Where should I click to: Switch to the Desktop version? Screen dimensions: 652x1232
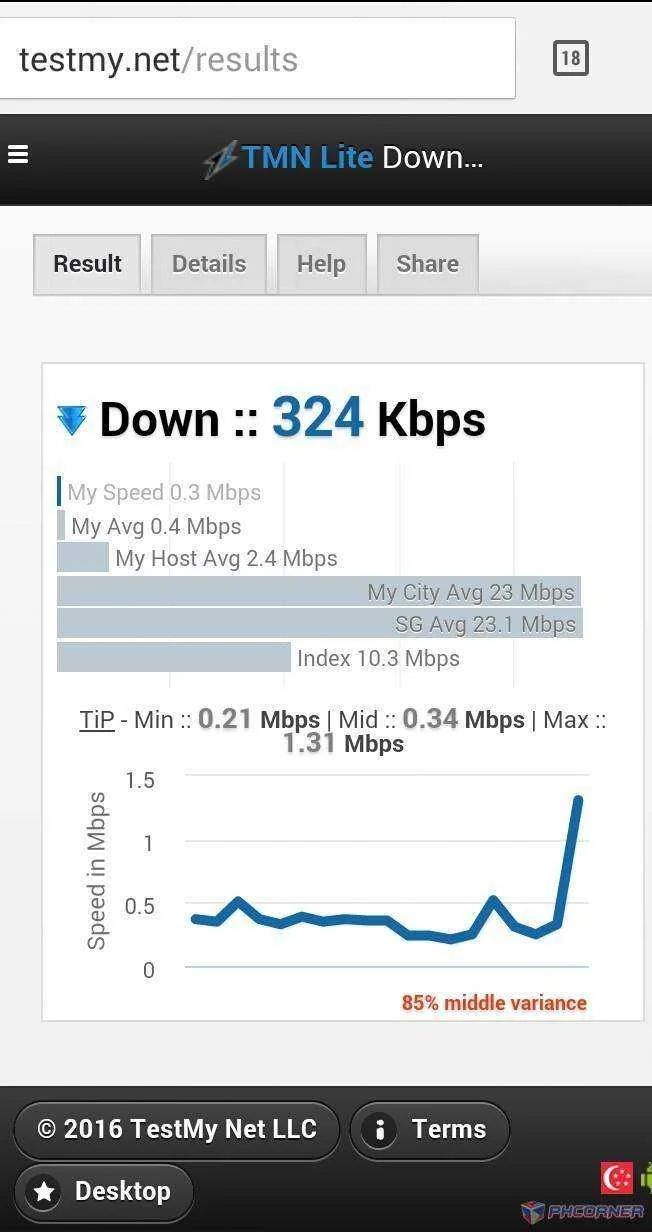tap(103, 1192)
